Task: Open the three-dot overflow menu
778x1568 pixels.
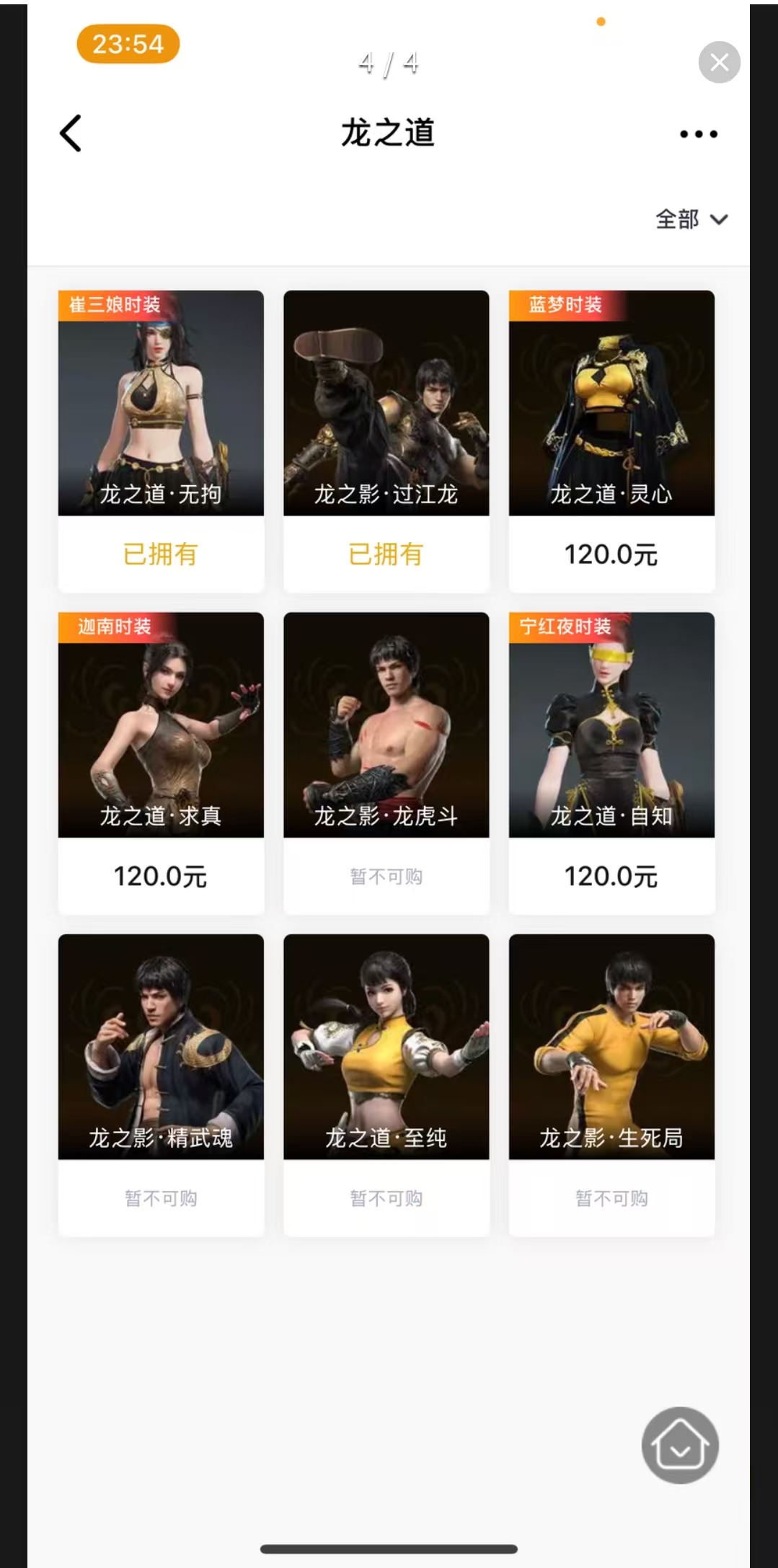Action: [x=698, y=134]
